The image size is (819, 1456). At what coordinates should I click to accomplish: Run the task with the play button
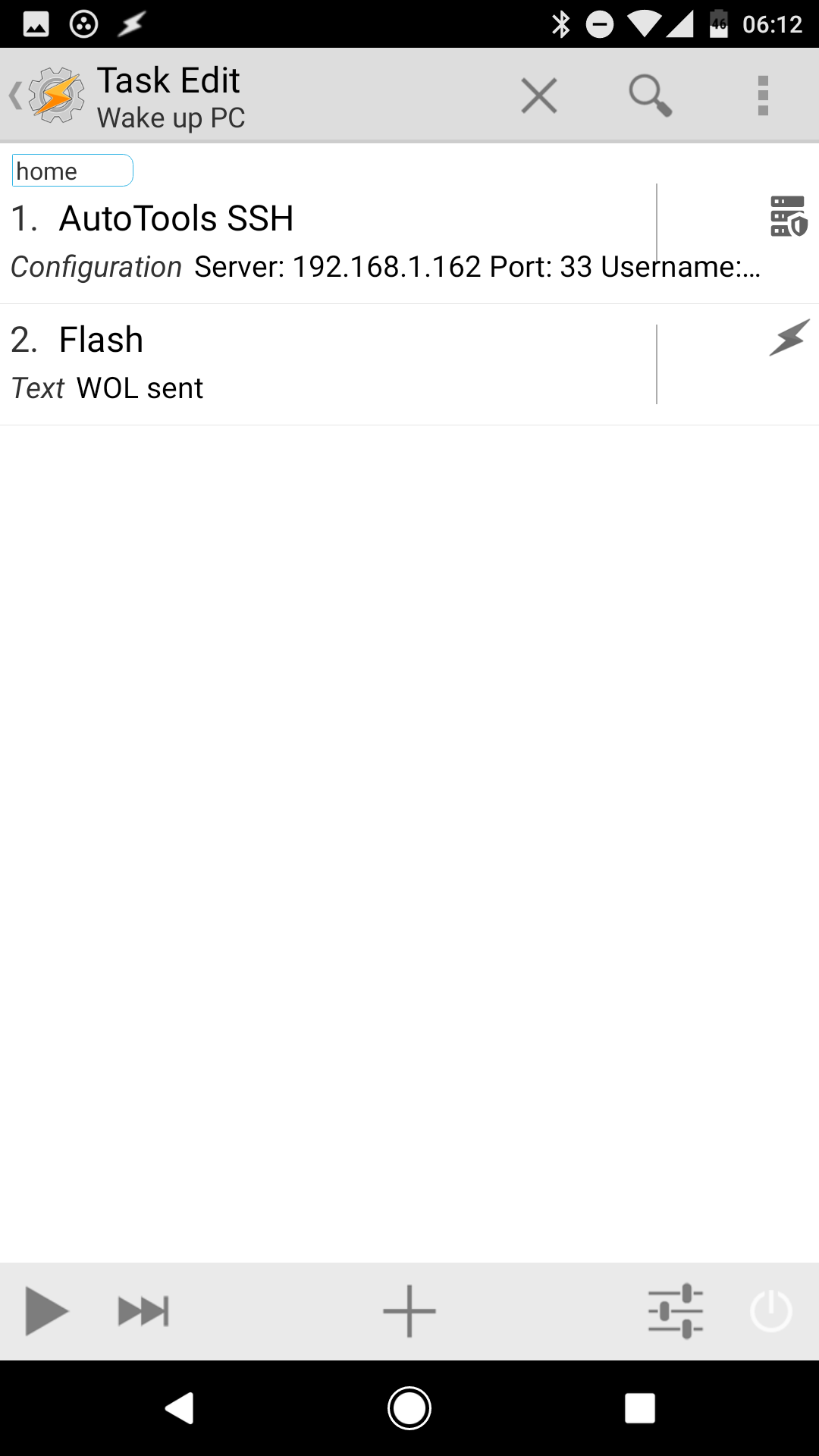[x=45, y=1310]
